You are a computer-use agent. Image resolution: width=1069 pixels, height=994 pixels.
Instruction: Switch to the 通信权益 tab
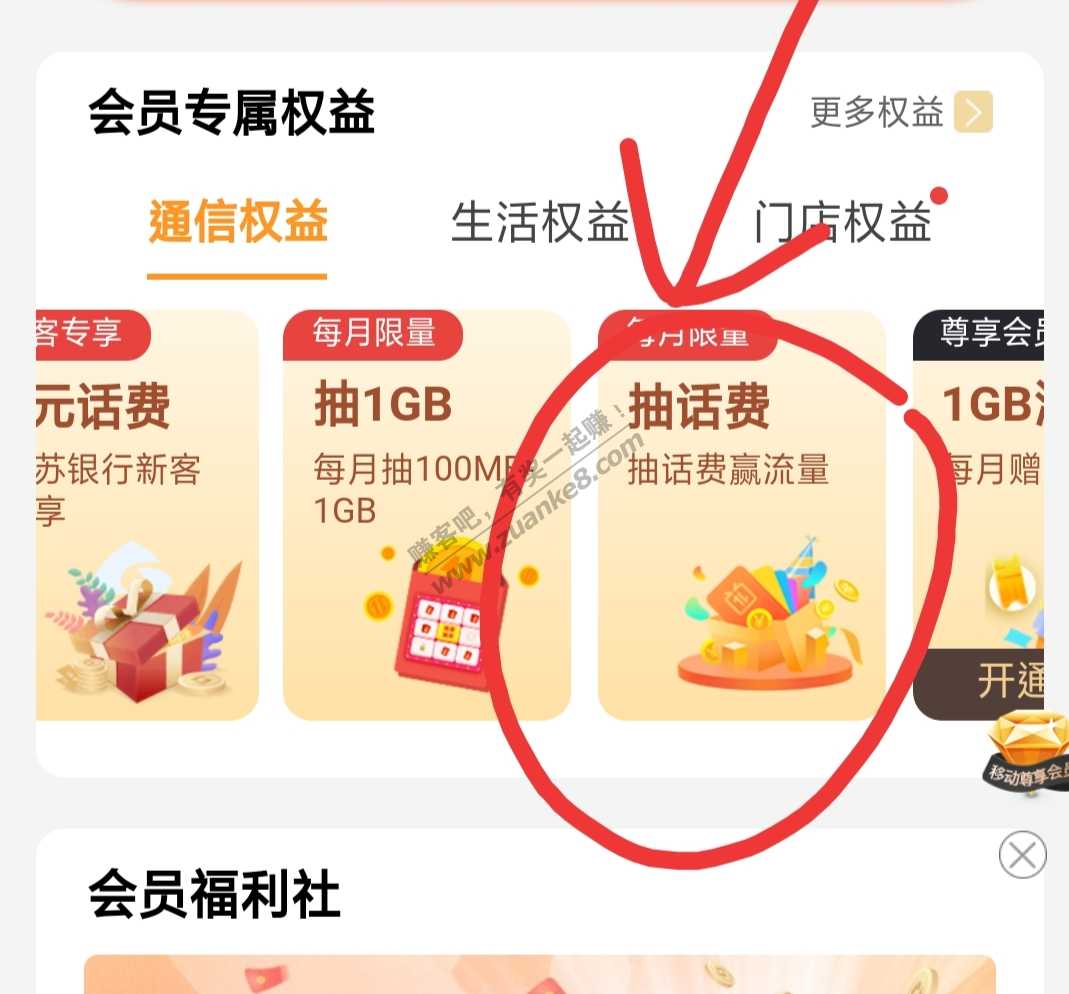coord(238,222)
